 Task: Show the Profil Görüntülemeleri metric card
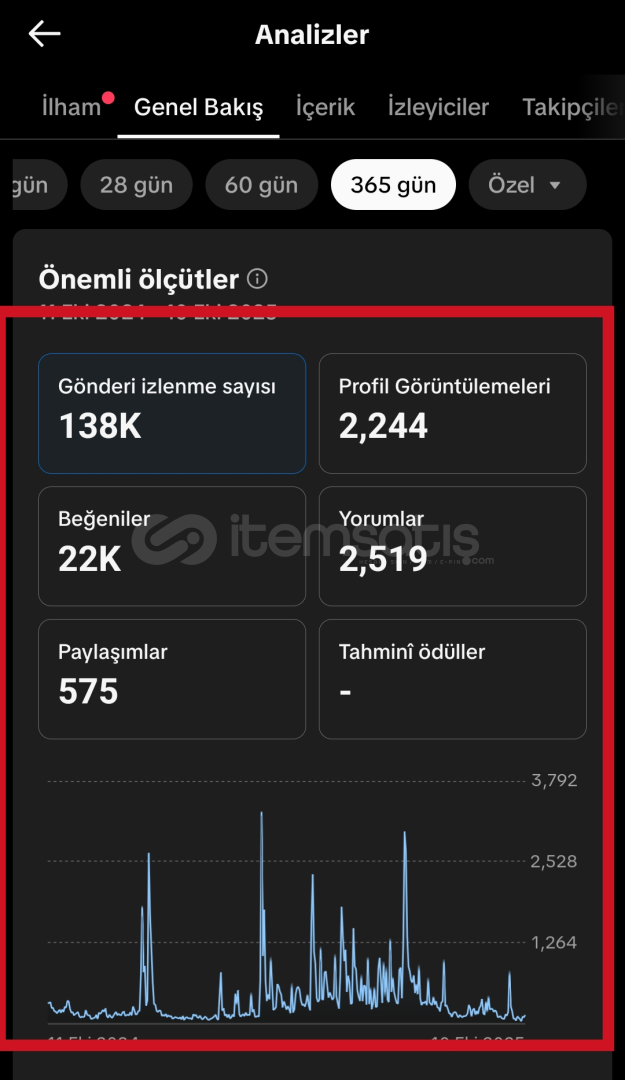[x=452, y=413]
